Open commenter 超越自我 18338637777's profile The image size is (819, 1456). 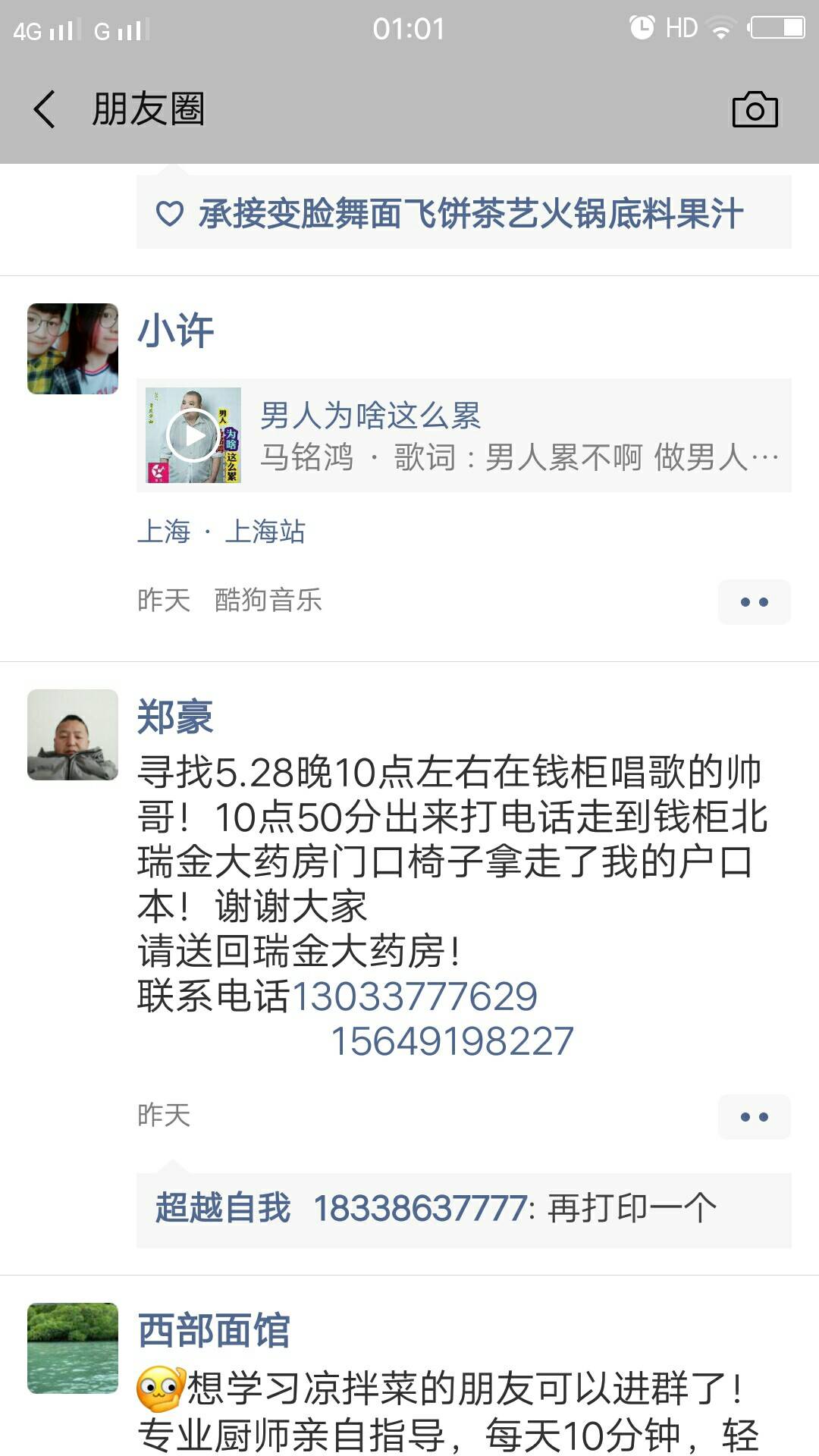pos(341,1208)
